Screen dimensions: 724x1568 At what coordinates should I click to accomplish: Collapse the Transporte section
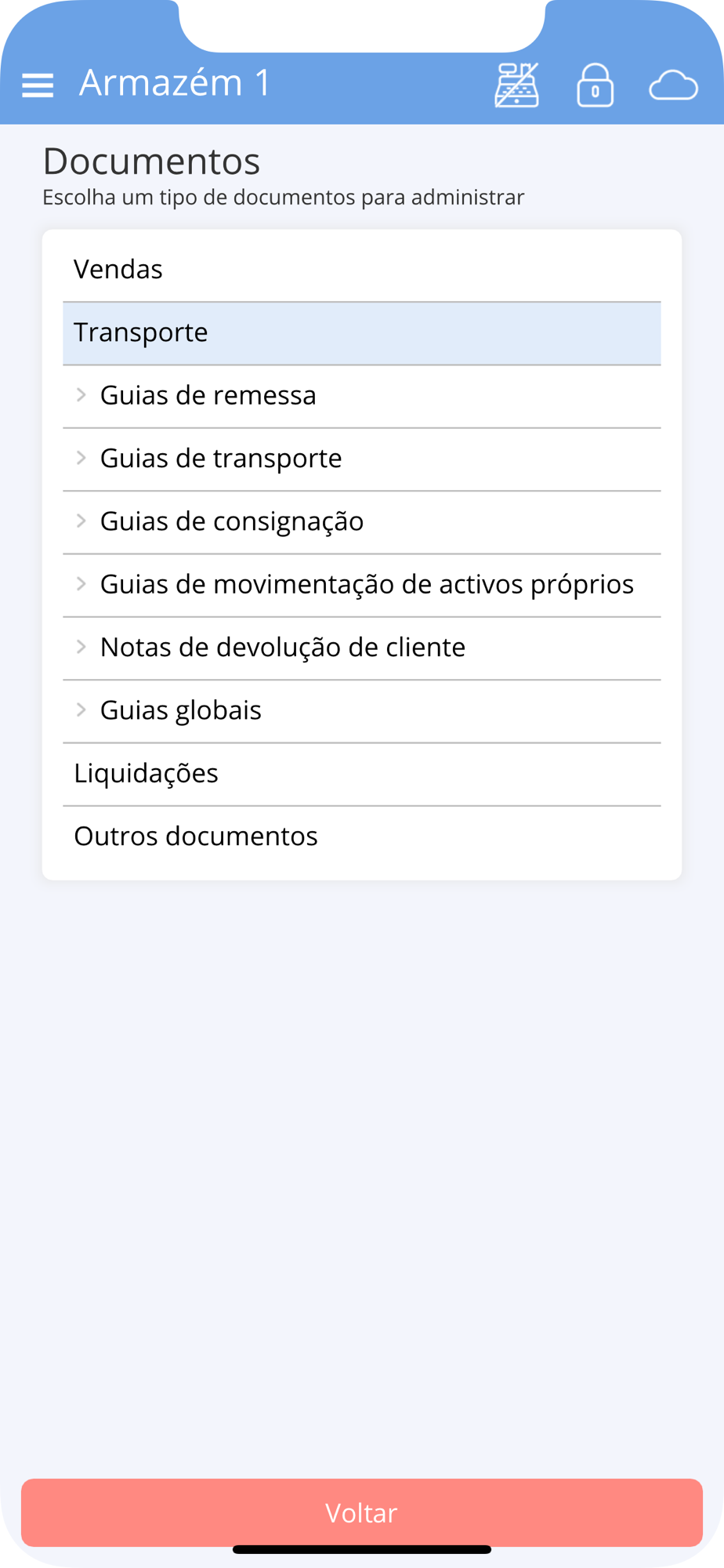tap(362, 333)
